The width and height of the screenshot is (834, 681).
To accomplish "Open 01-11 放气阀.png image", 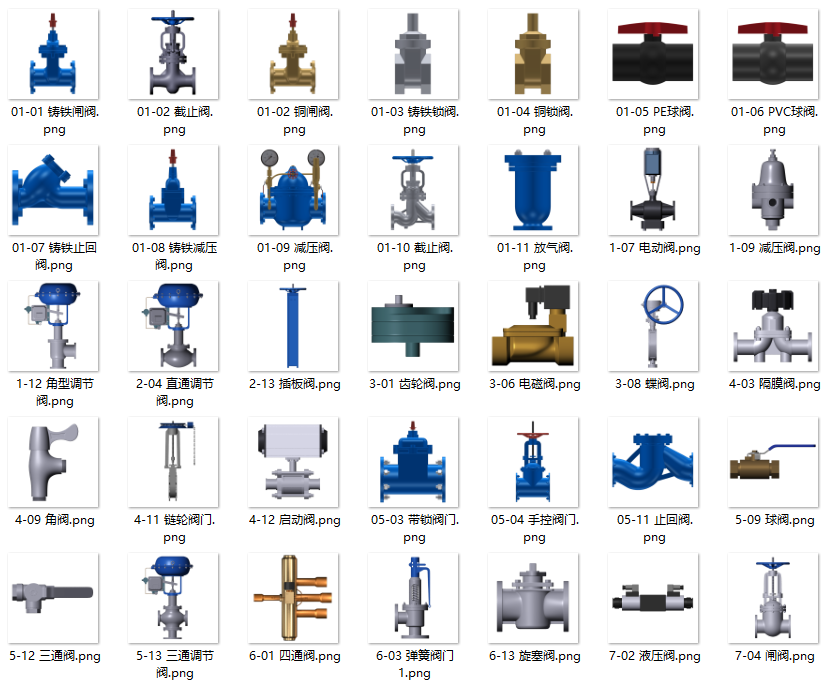I will tap(534, 190).
